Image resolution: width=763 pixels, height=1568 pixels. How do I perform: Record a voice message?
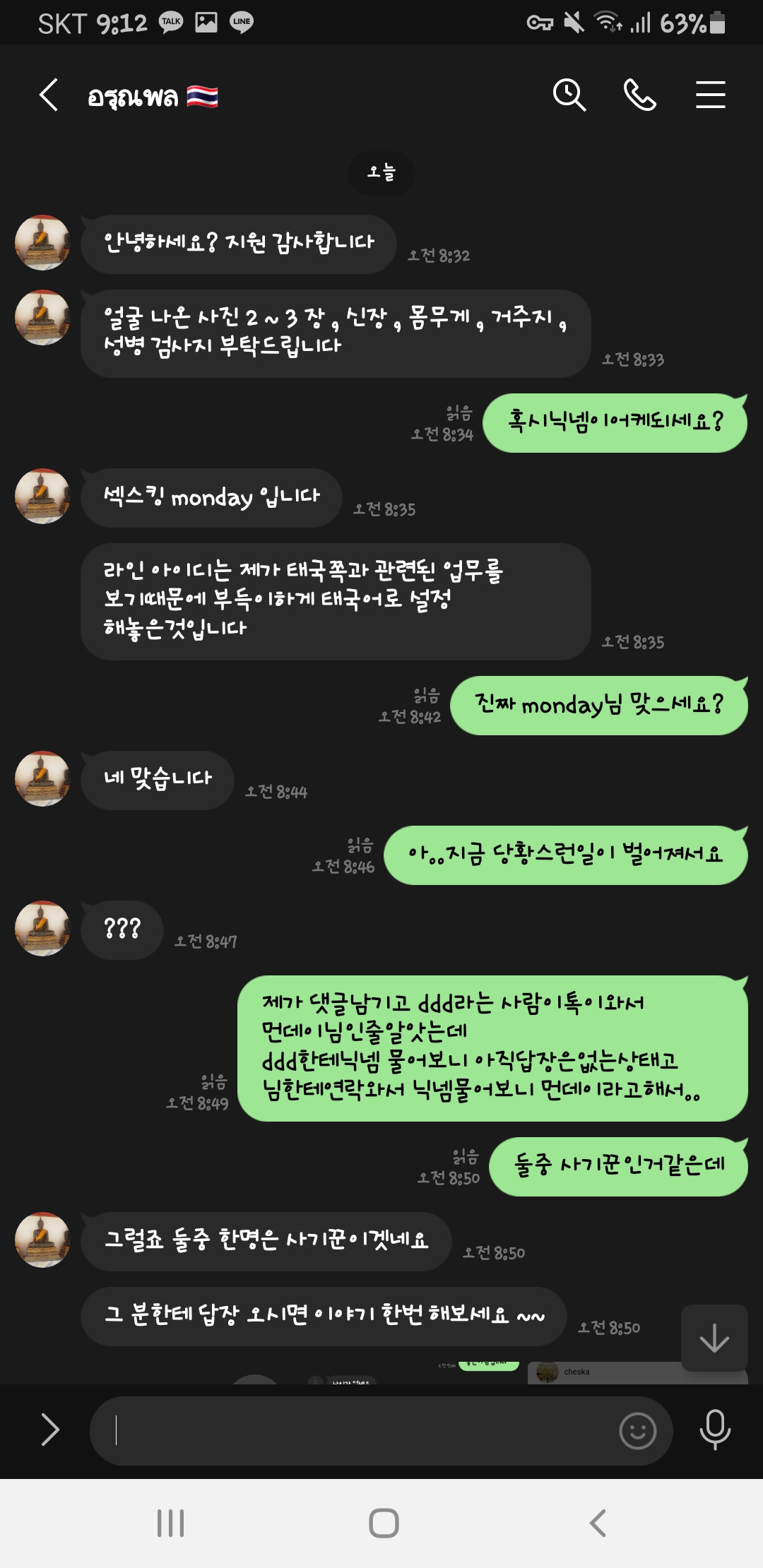point(714,1430)
